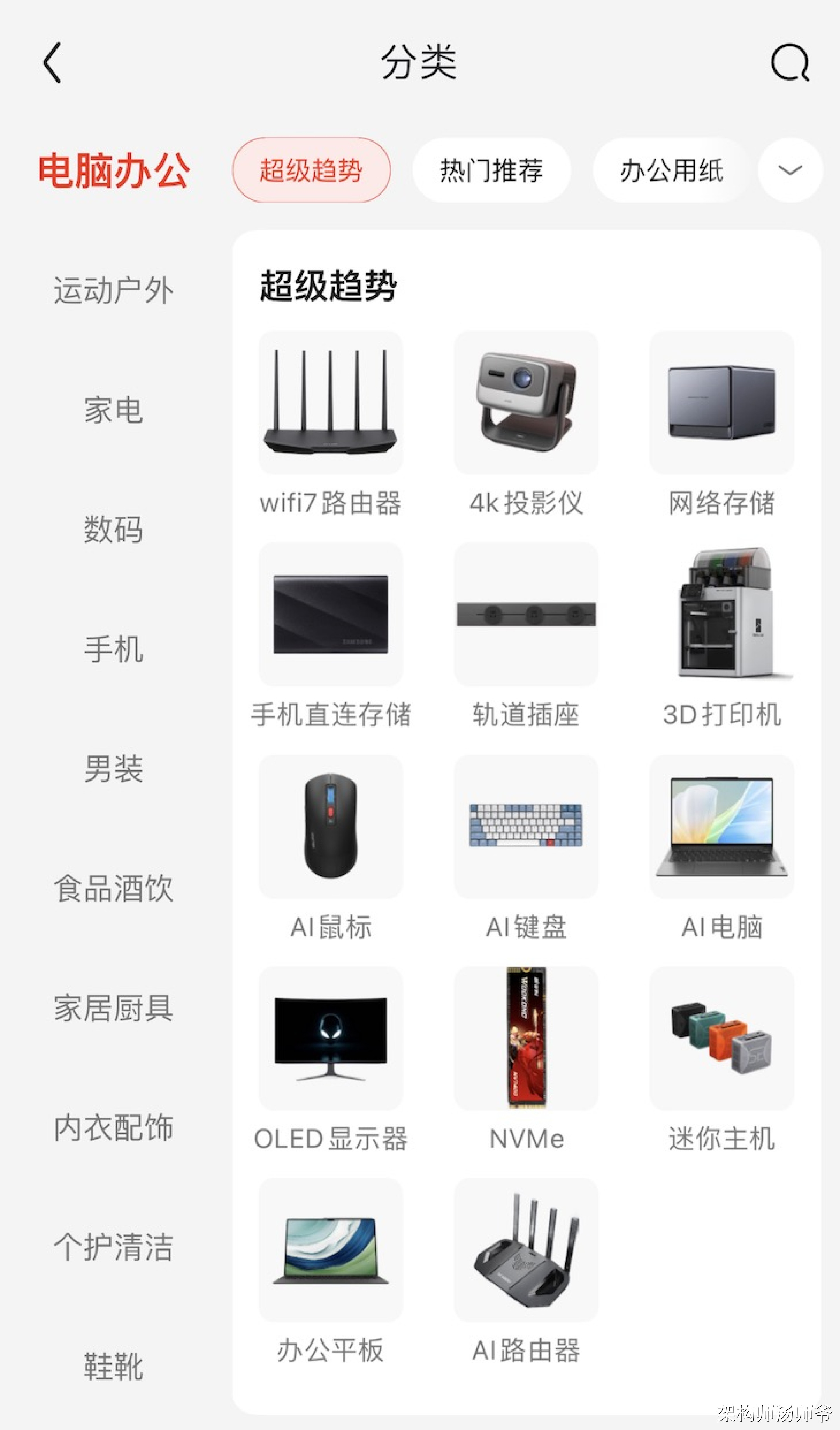840x1430 pixels.
Task: Select 数码 in the sidebar
Action: (x=114, y=530)
